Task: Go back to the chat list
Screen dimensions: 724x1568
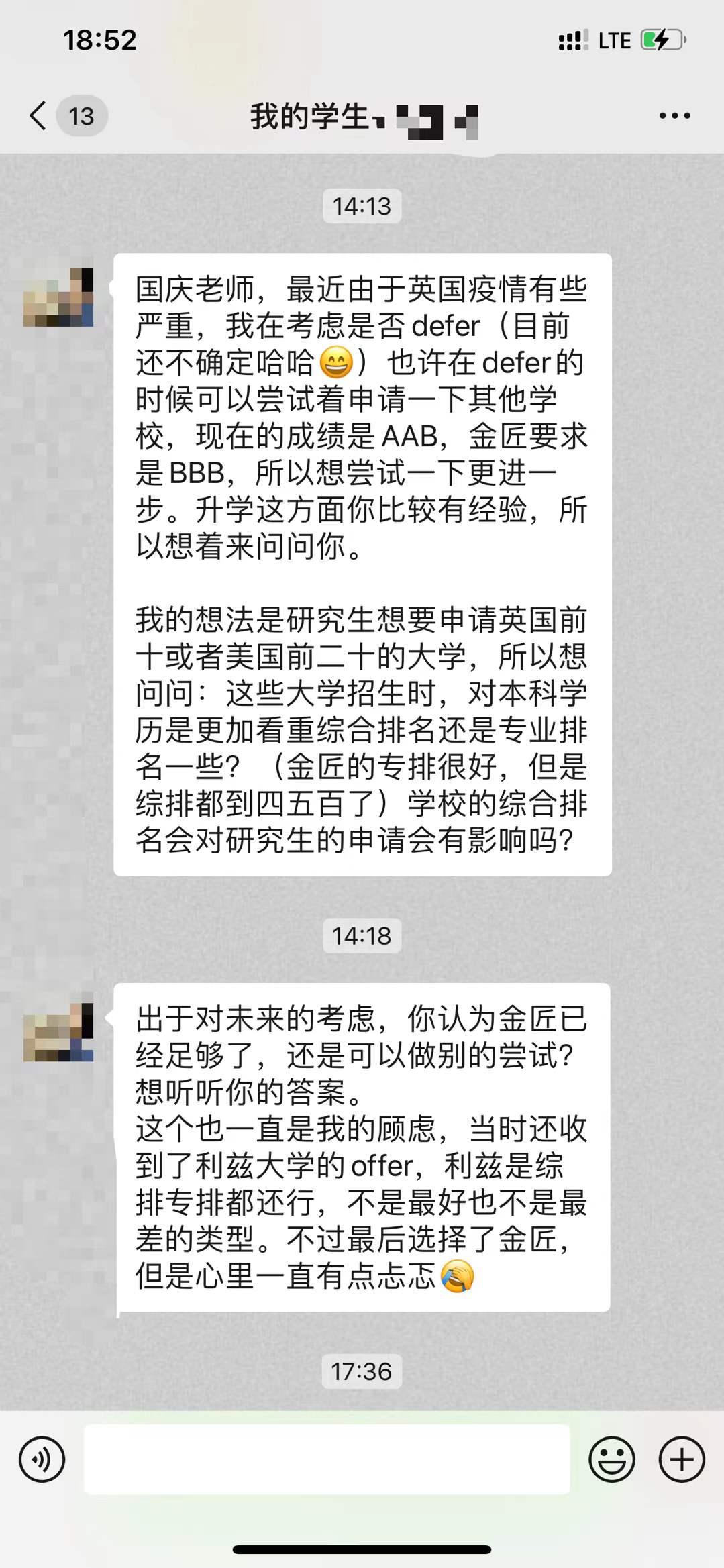Action: click(x=39, y=116)
